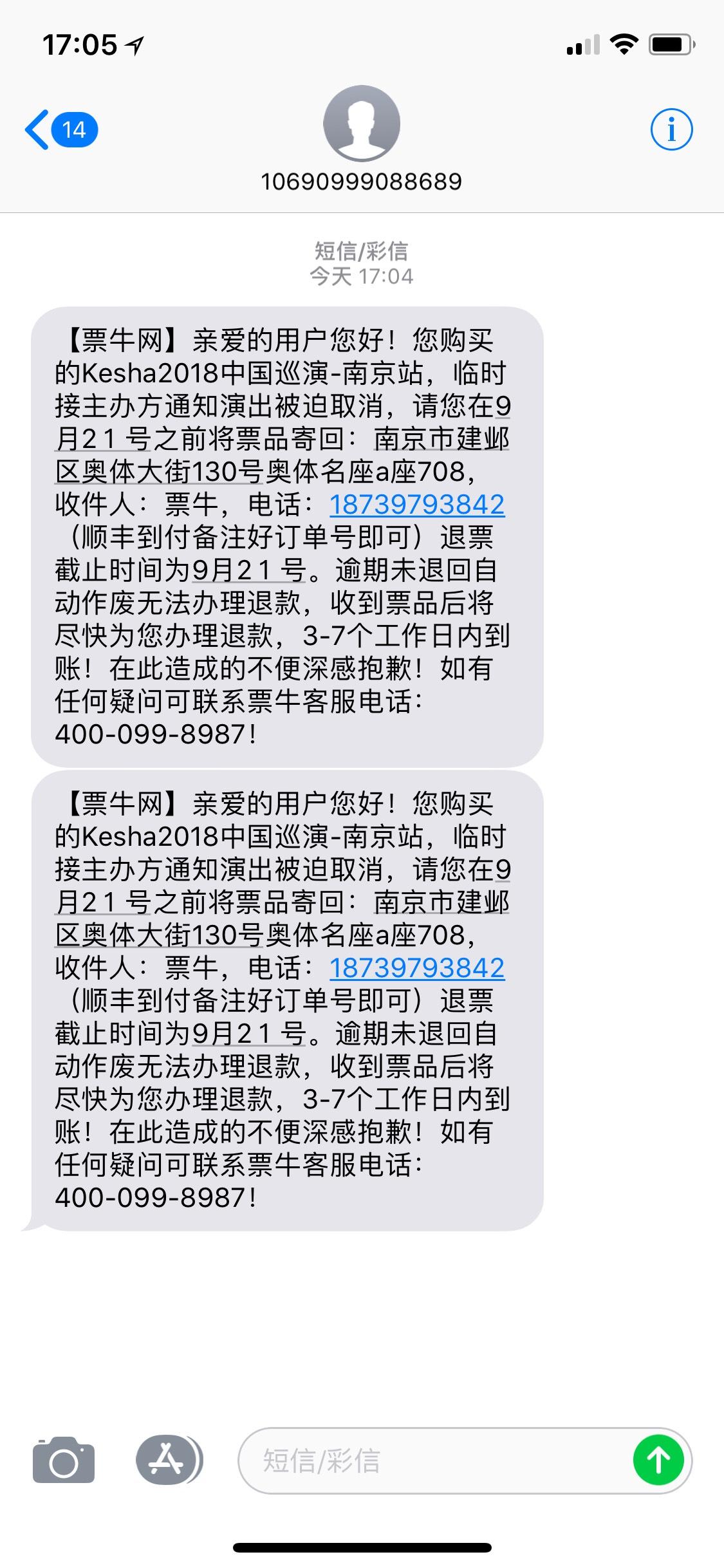This screenshot has height=1568, width=724.
Task: Send the message with green arrow
Action: click(x=658, y=1461)
